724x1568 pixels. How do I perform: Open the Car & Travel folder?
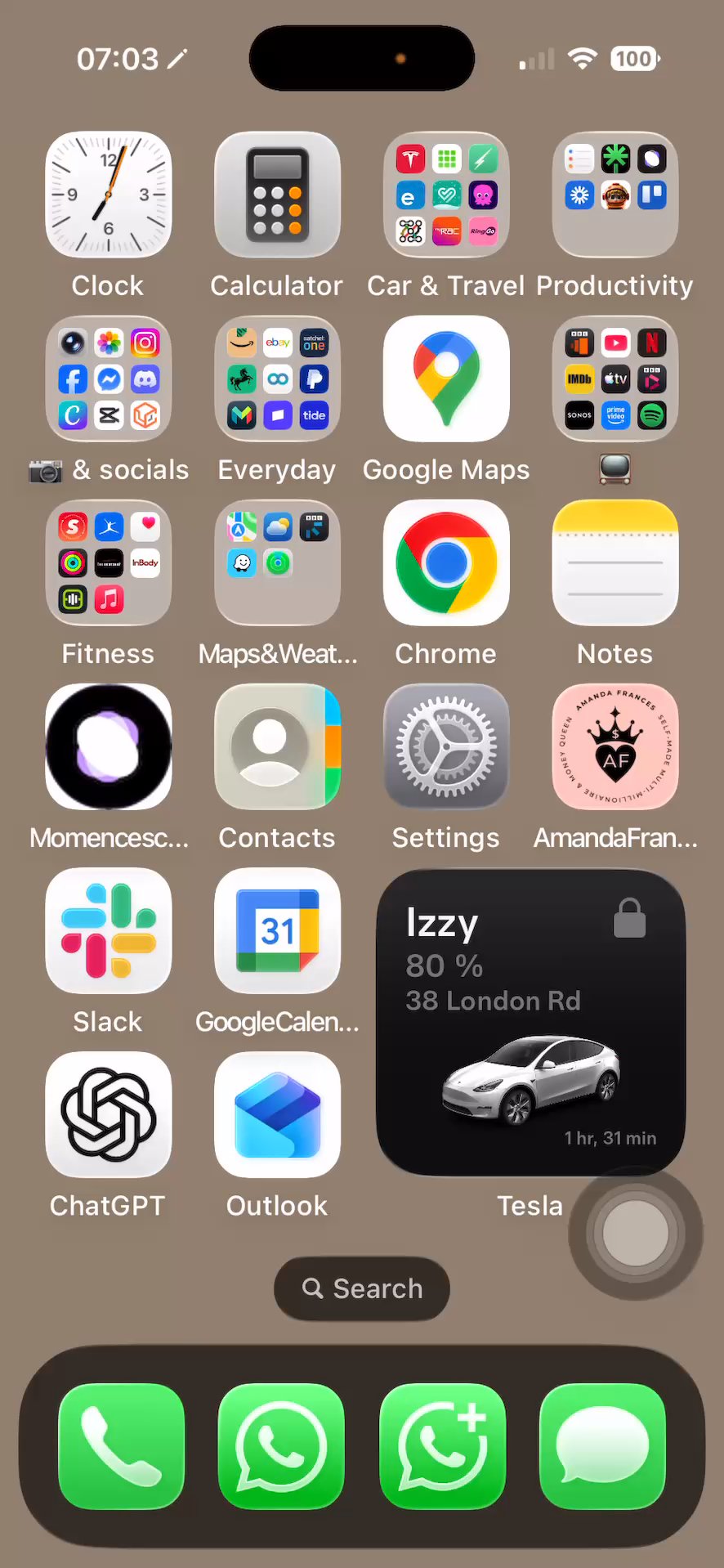tap(446, 195)
